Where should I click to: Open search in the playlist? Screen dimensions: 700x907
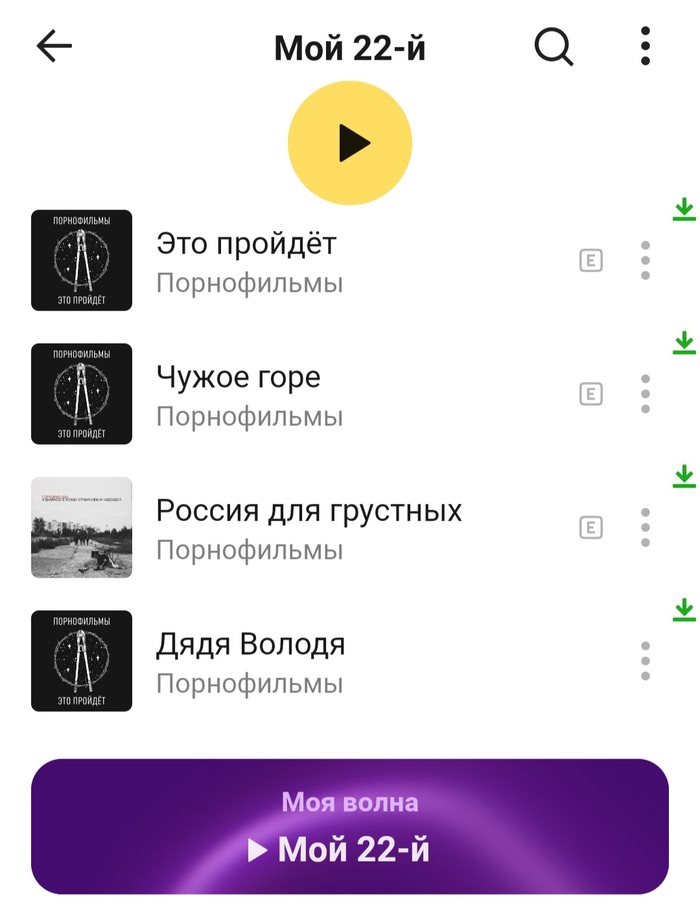[x=553, y=46]
